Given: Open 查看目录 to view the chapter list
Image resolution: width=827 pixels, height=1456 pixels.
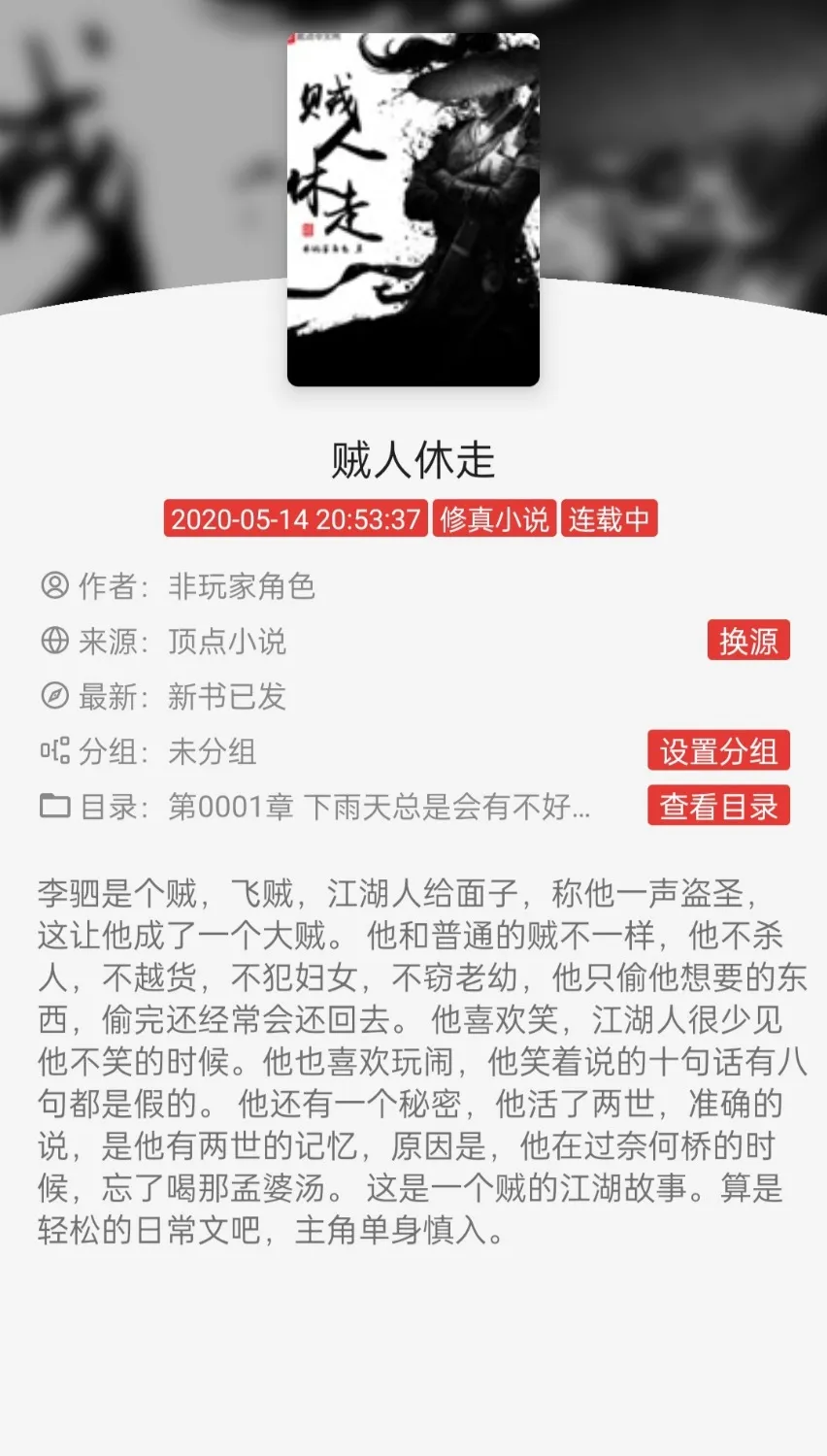Looking at the screenshot, I should [x=718, y=807].
